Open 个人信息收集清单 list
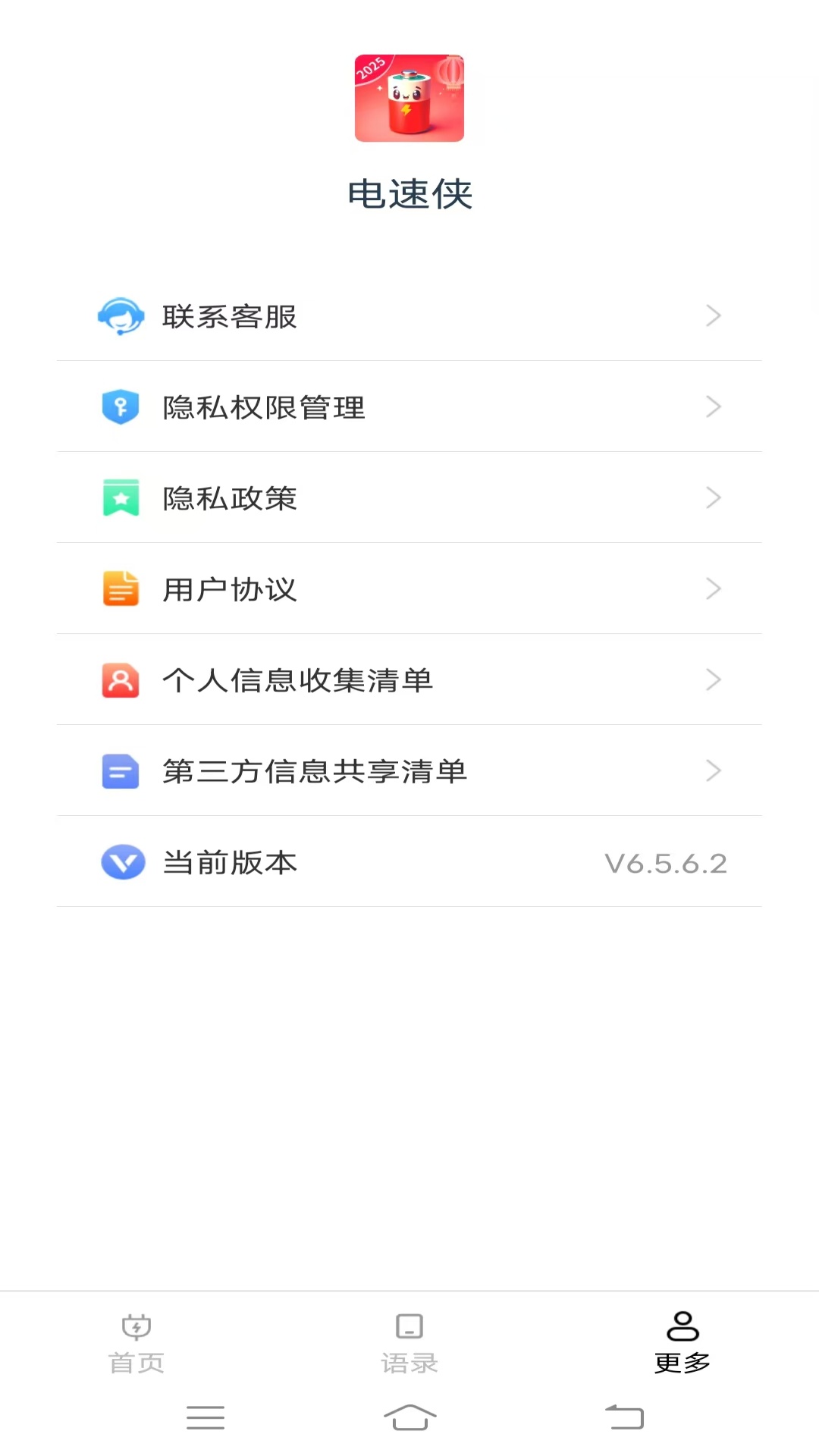819x1456 pixels. pyautogui.click(x=409, y=679)
